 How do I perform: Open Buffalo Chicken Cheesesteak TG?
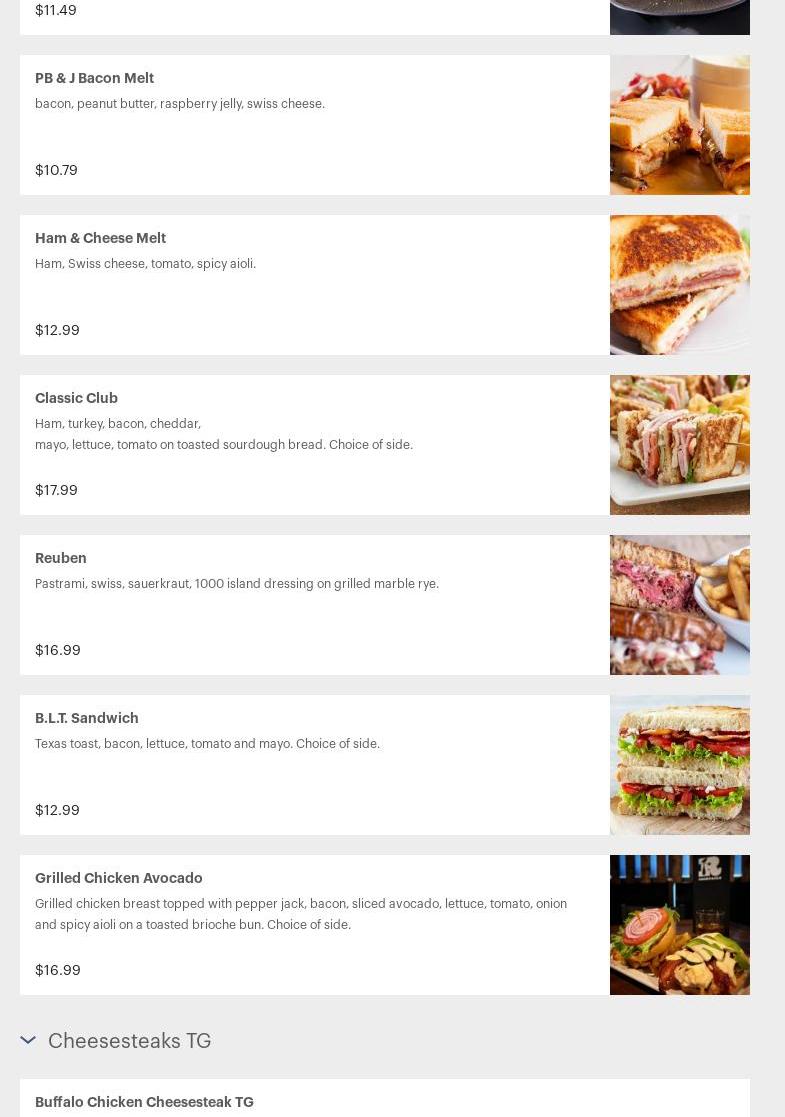click(144, 1101)
